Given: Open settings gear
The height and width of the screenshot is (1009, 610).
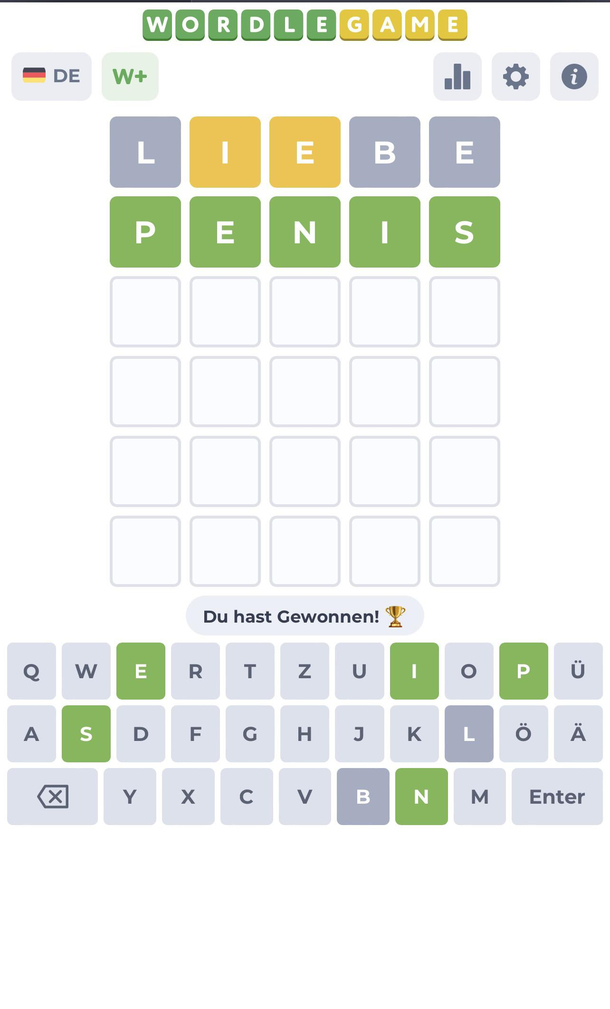Looking at the screenshot, I should coord(515,76).
